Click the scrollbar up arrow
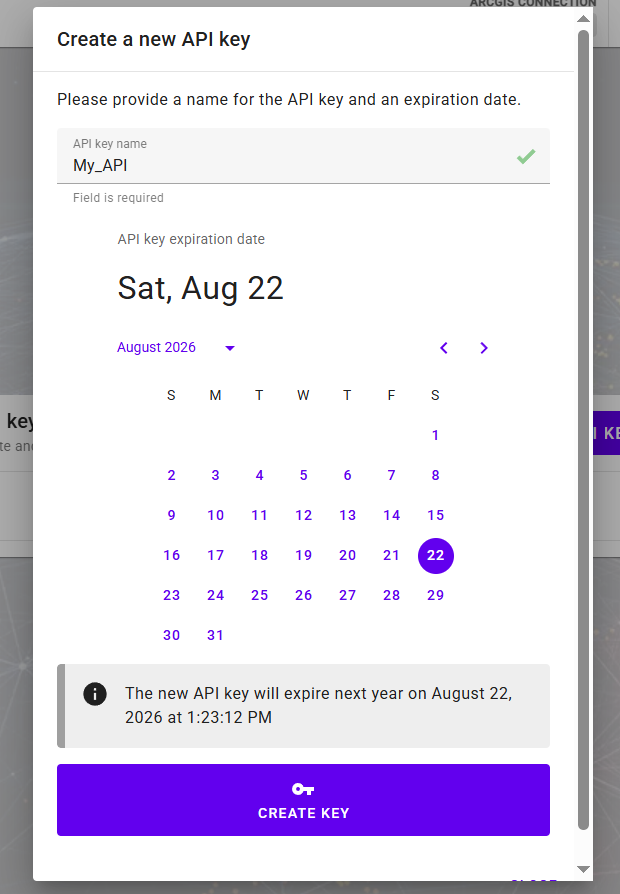 pyautogui.click(x=583, y=18)
